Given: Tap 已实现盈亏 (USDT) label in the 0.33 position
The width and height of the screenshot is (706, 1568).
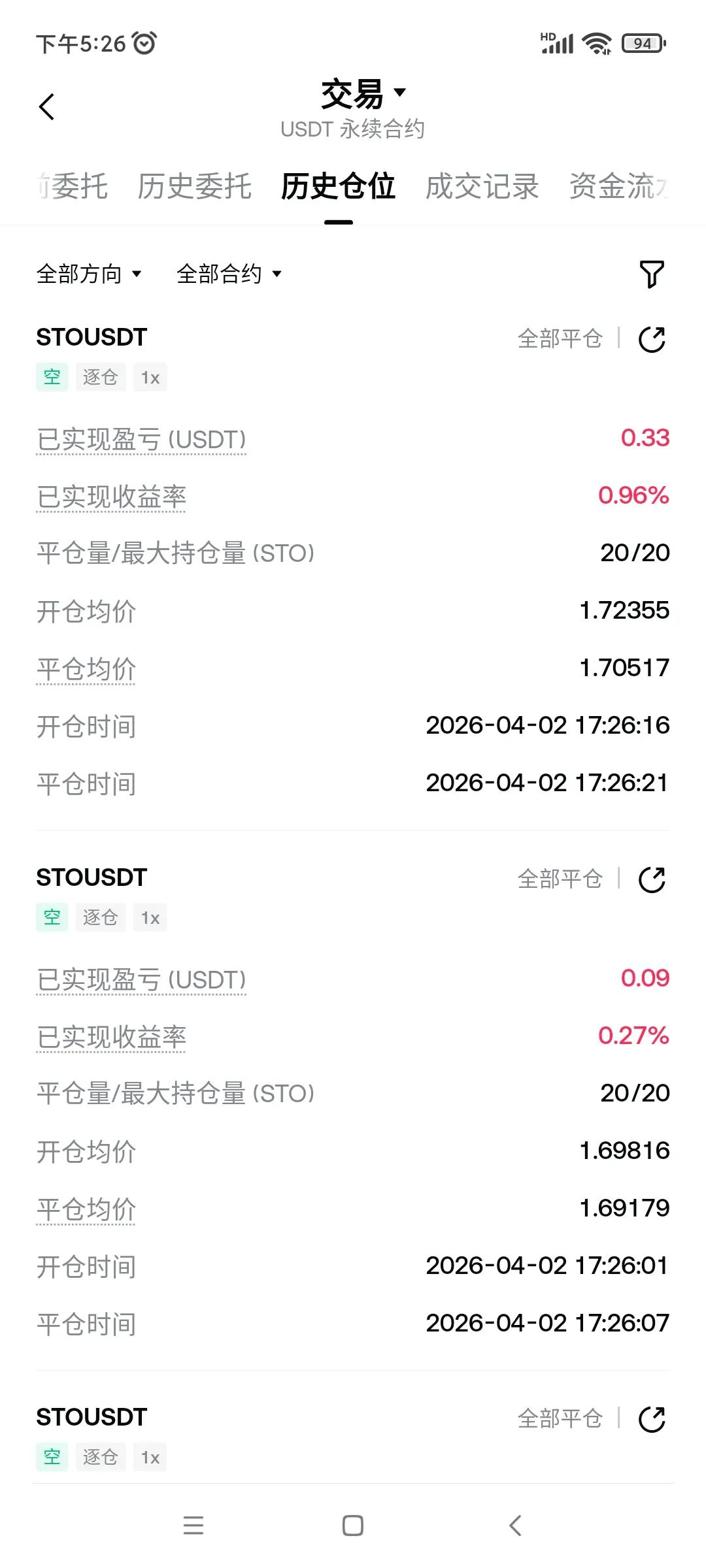Looking at the screenshot, I should point(141,440).
